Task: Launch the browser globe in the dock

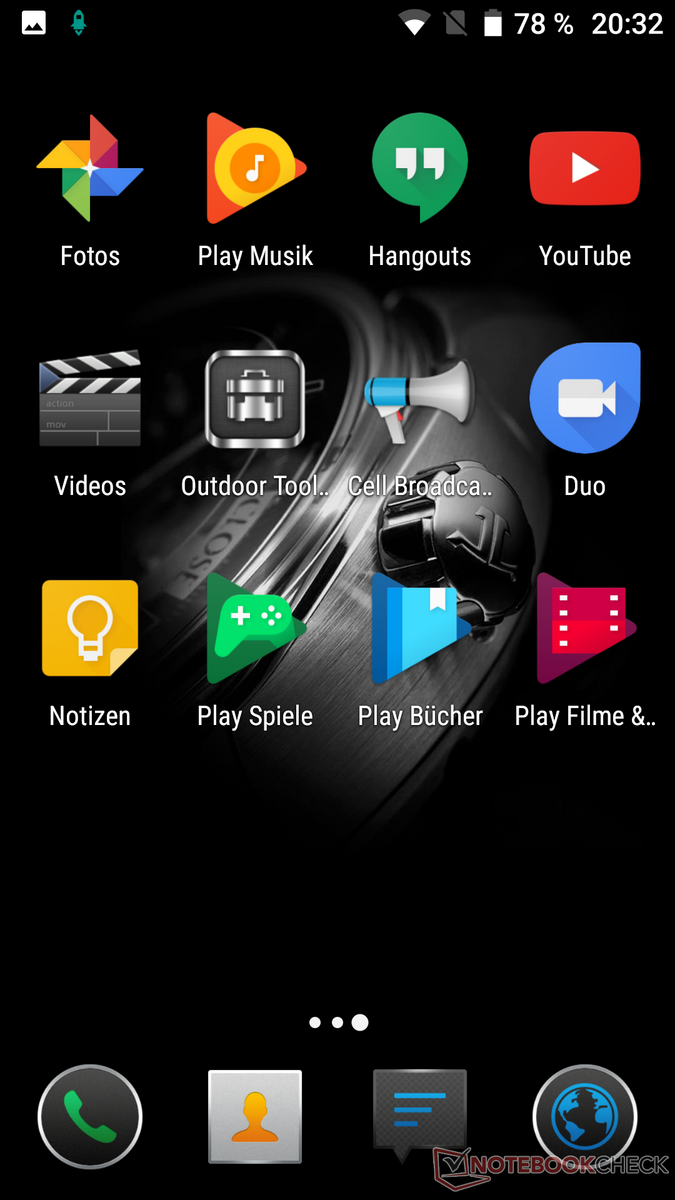Action: (585, 1117)
